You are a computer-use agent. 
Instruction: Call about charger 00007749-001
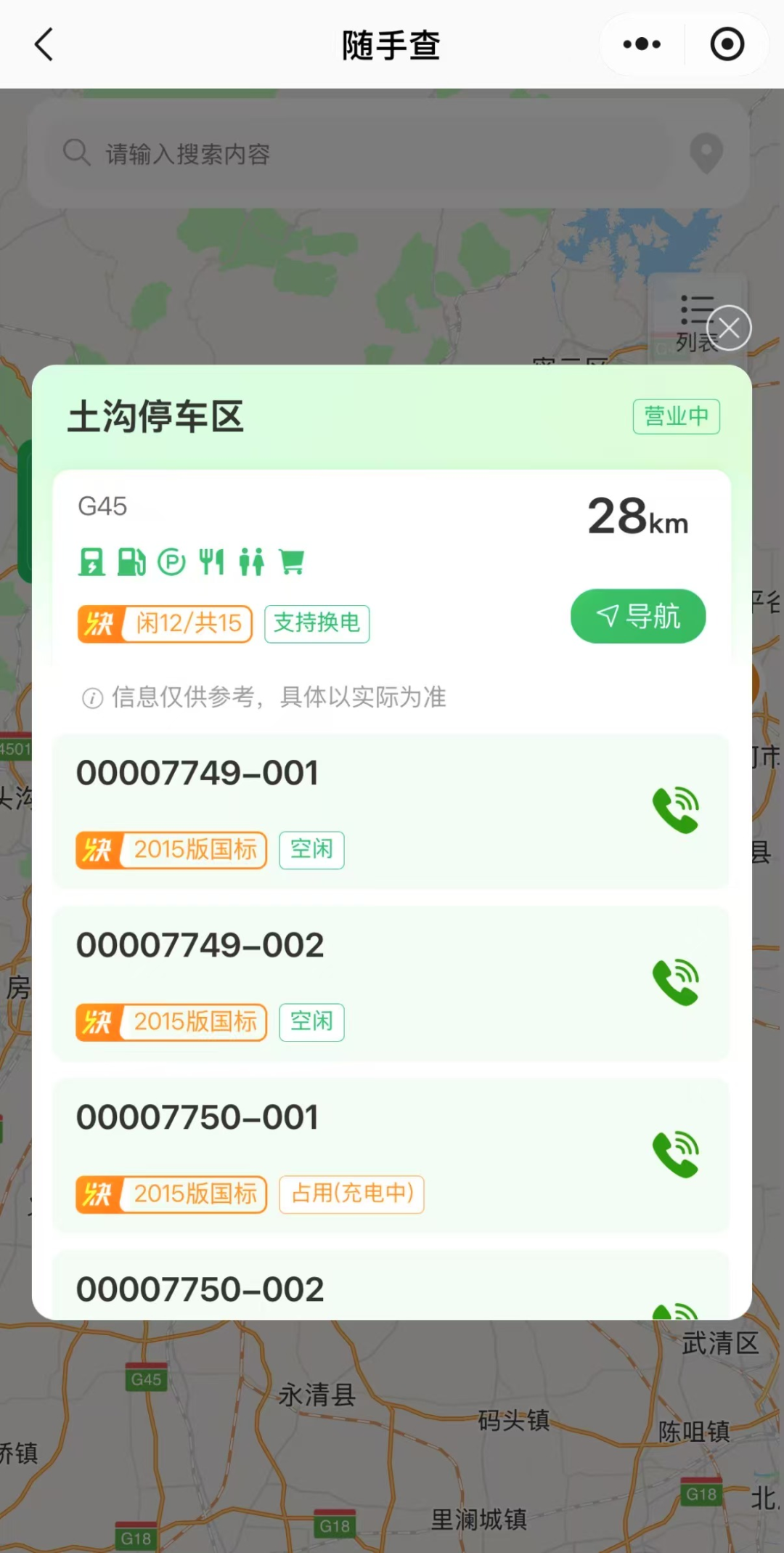coord(675,810)
